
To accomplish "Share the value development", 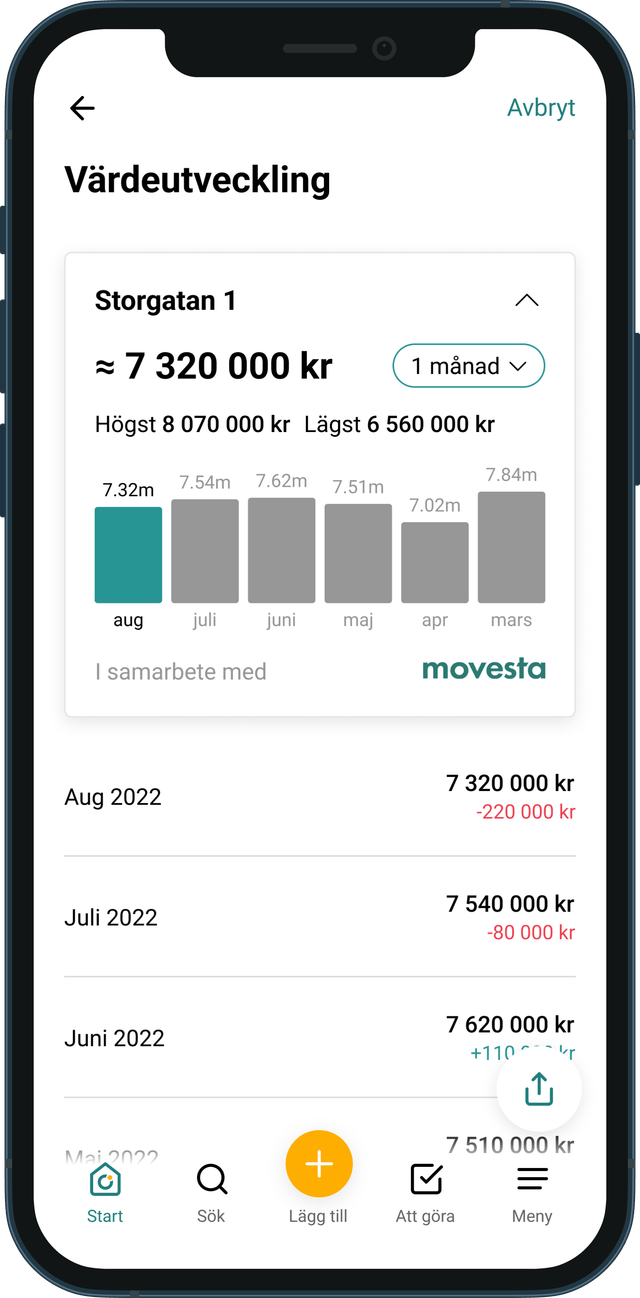I will [x=539, y=1089].
